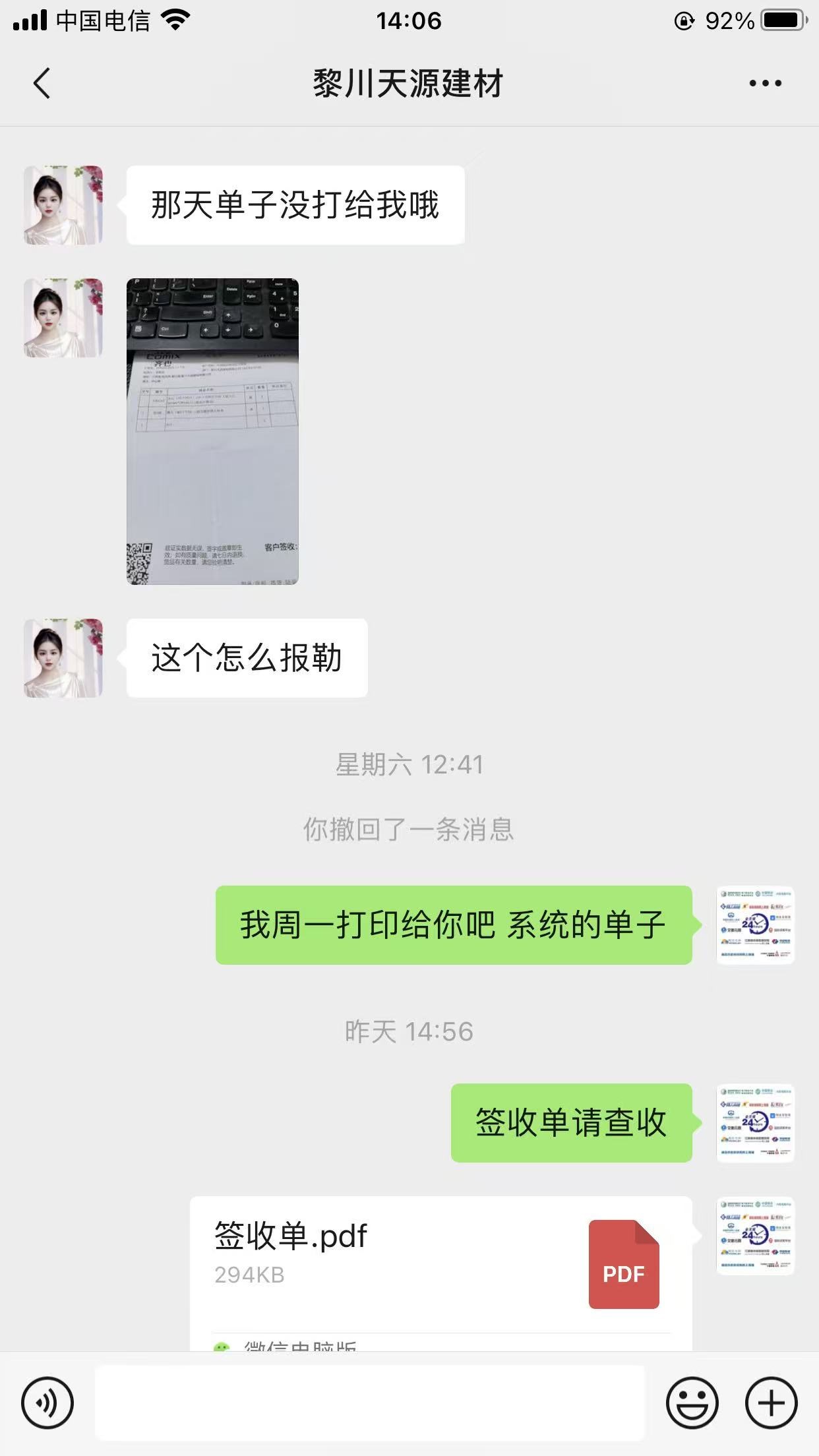
Task: Go back to the chat list
Action: pyautogui.click(x=42, y=84)
